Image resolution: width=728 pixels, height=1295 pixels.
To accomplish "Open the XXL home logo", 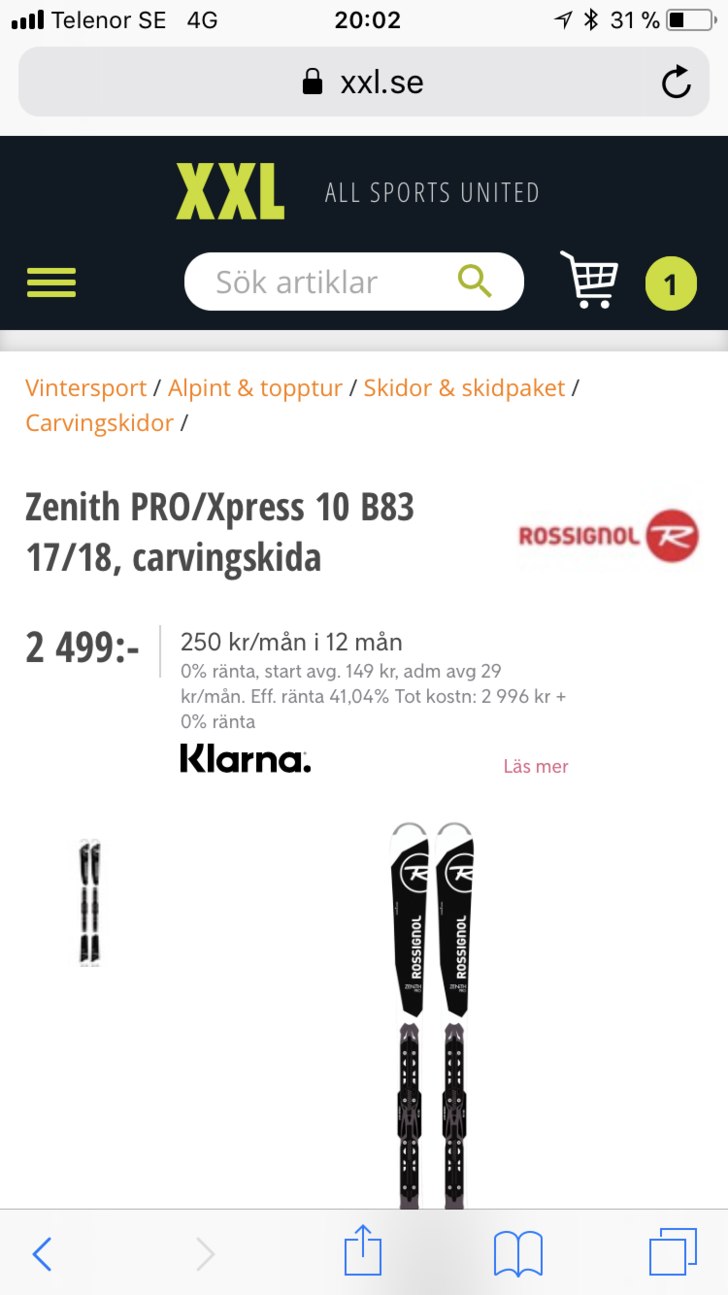I will [x=230, y=191].
